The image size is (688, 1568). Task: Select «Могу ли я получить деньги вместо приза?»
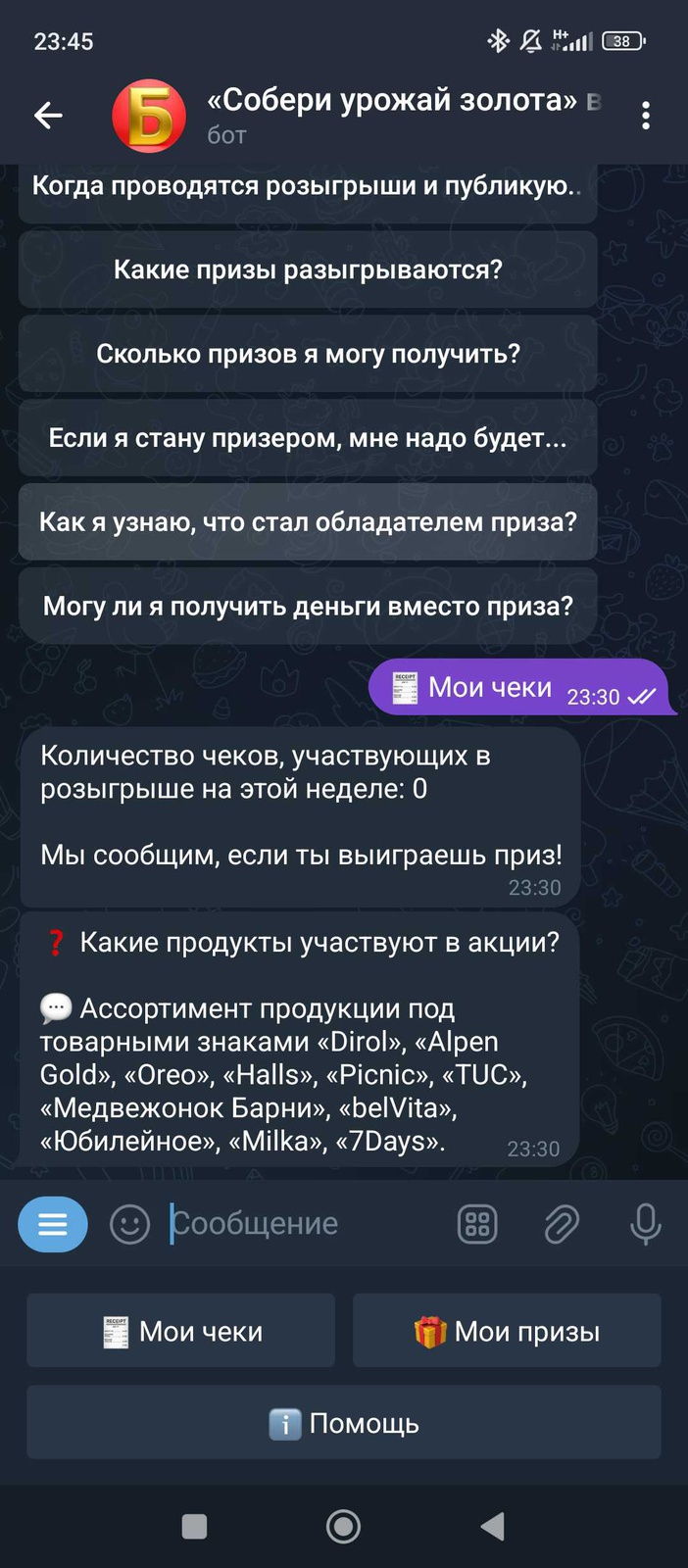coord(308,607)
